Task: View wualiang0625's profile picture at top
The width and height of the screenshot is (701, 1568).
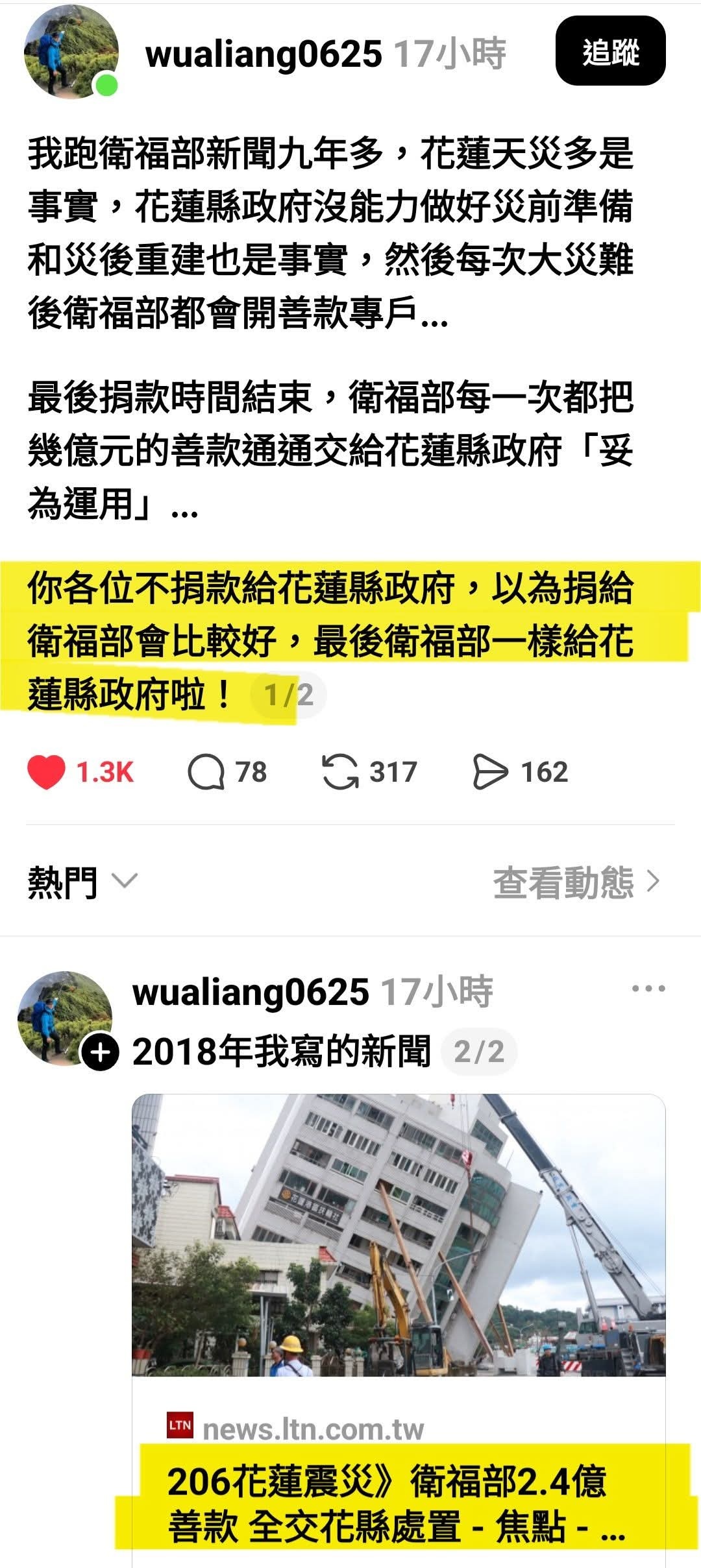Action: [x=71, y=51]
